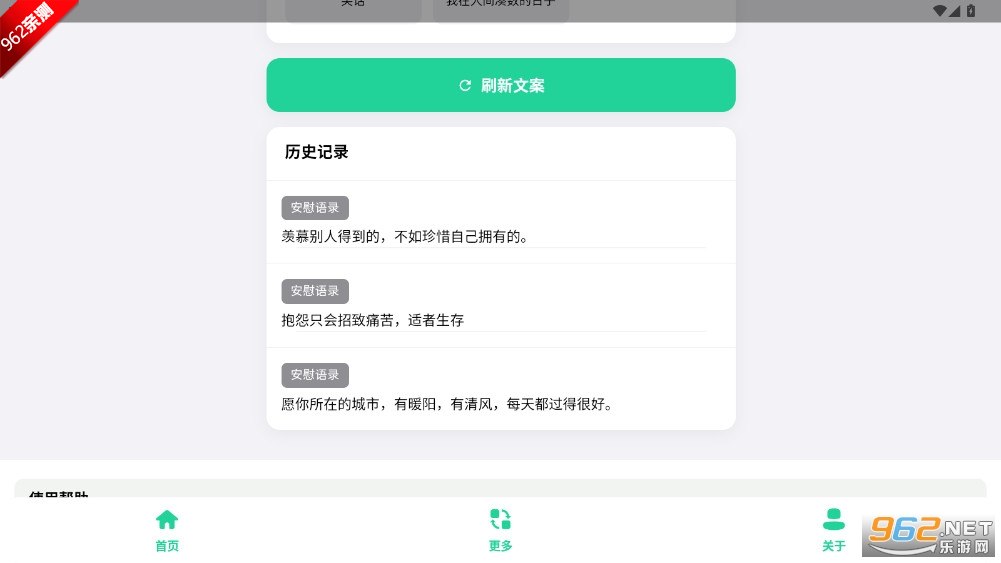Image resolution: width=1001 pixels, height=563 pixels.
Task: Switch to the 首页 home tab
Action: [x=167, y=530]
